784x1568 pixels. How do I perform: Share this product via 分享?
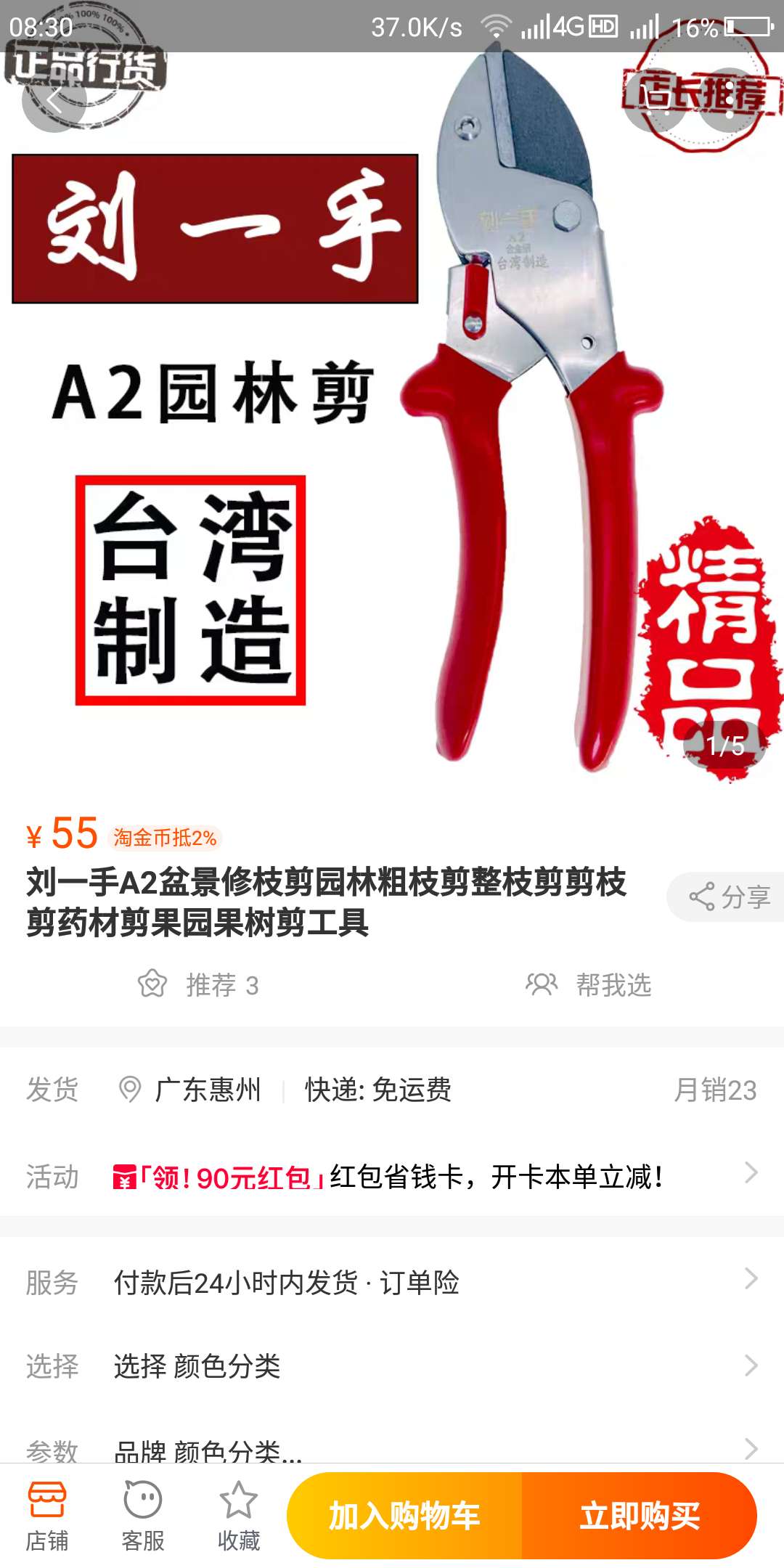[728, 897]
